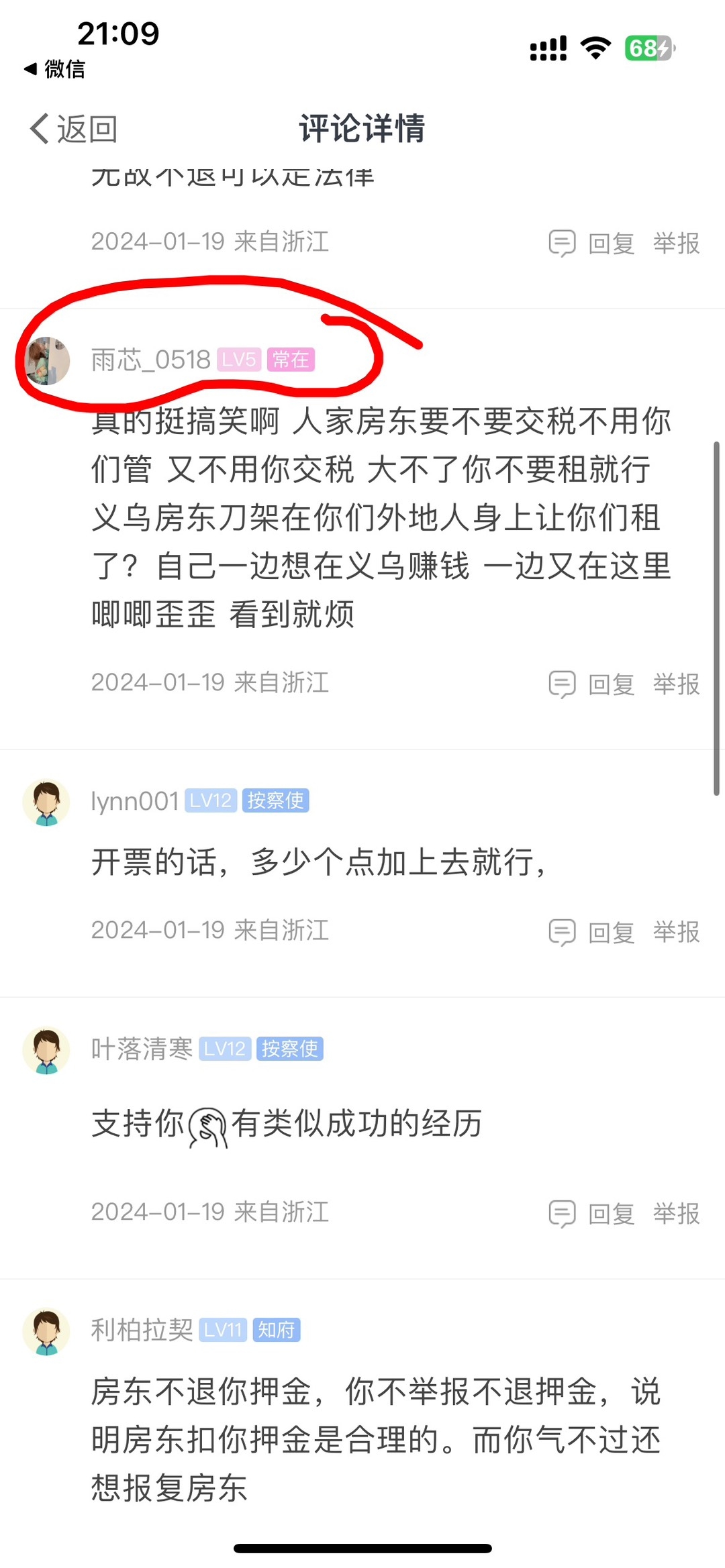The width and height of the screenshot is (725, 1568).
Task: Return to 微信 from status bar
Action: click(x=55, y=68)
